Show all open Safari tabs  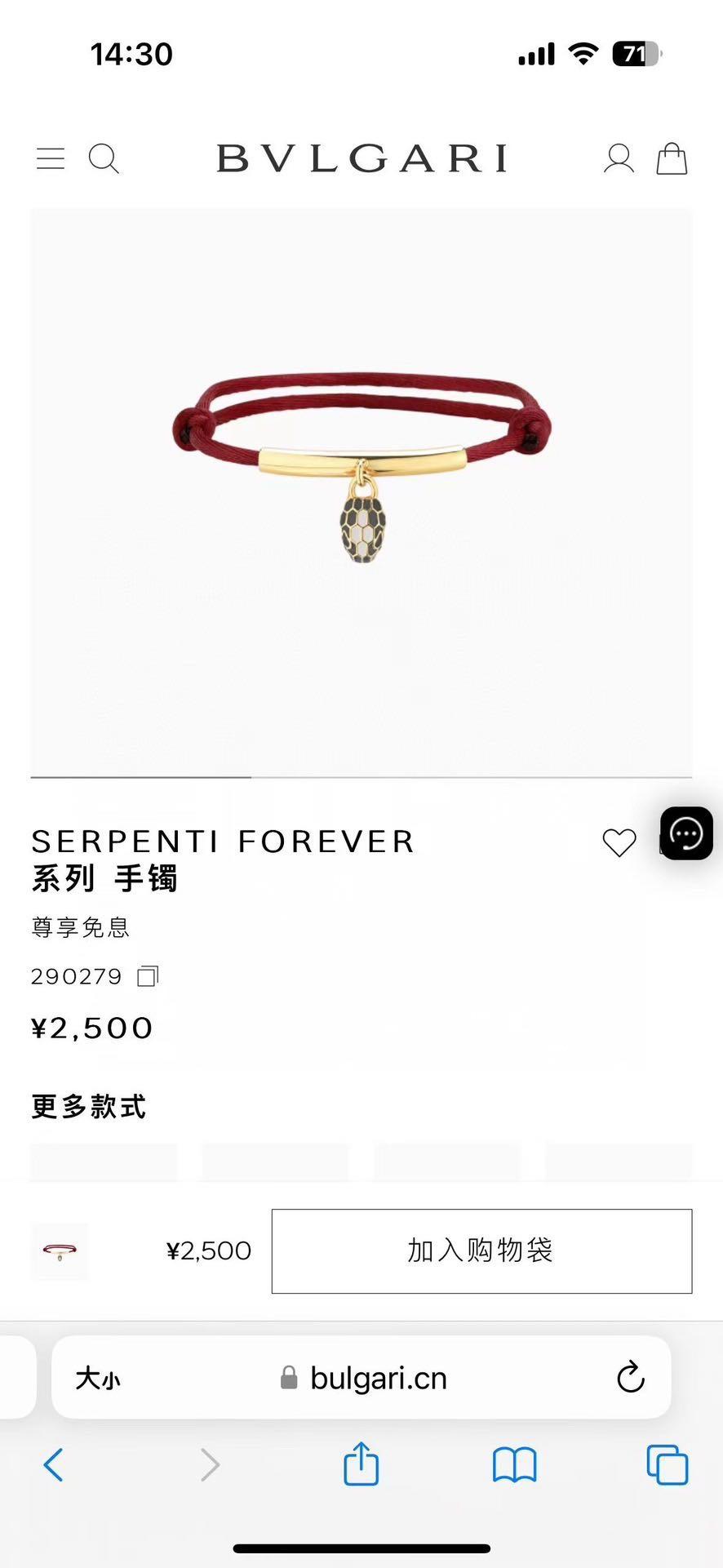(x=667, y=1465)
